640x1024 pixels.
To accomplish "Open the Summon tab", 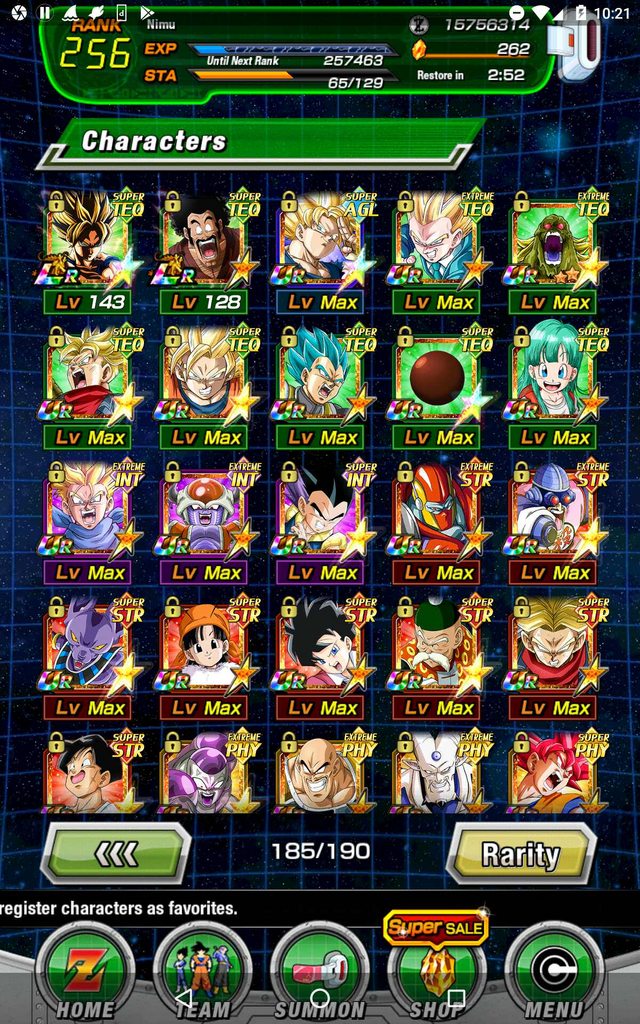I will 319,974.
